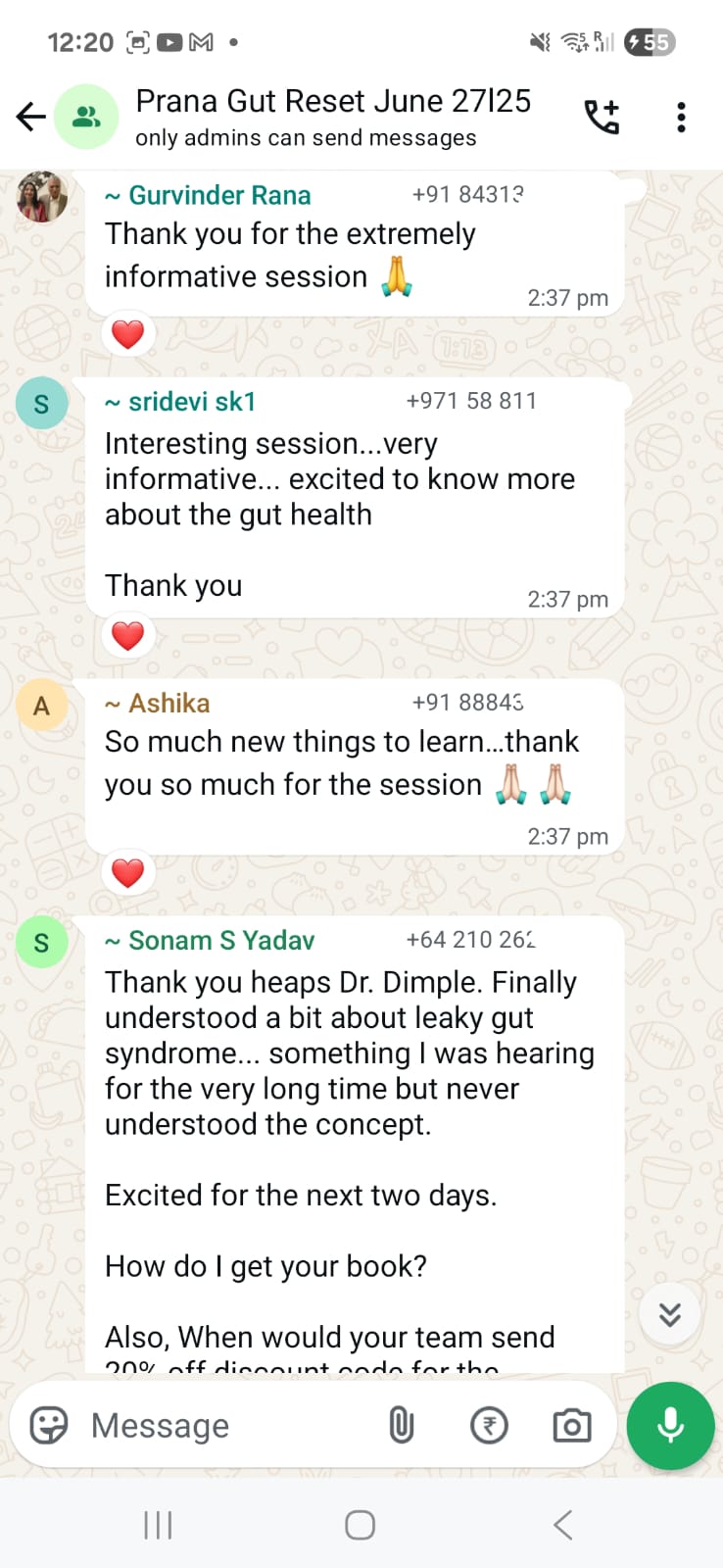Open Ashika's avatar

pos(42,705)
